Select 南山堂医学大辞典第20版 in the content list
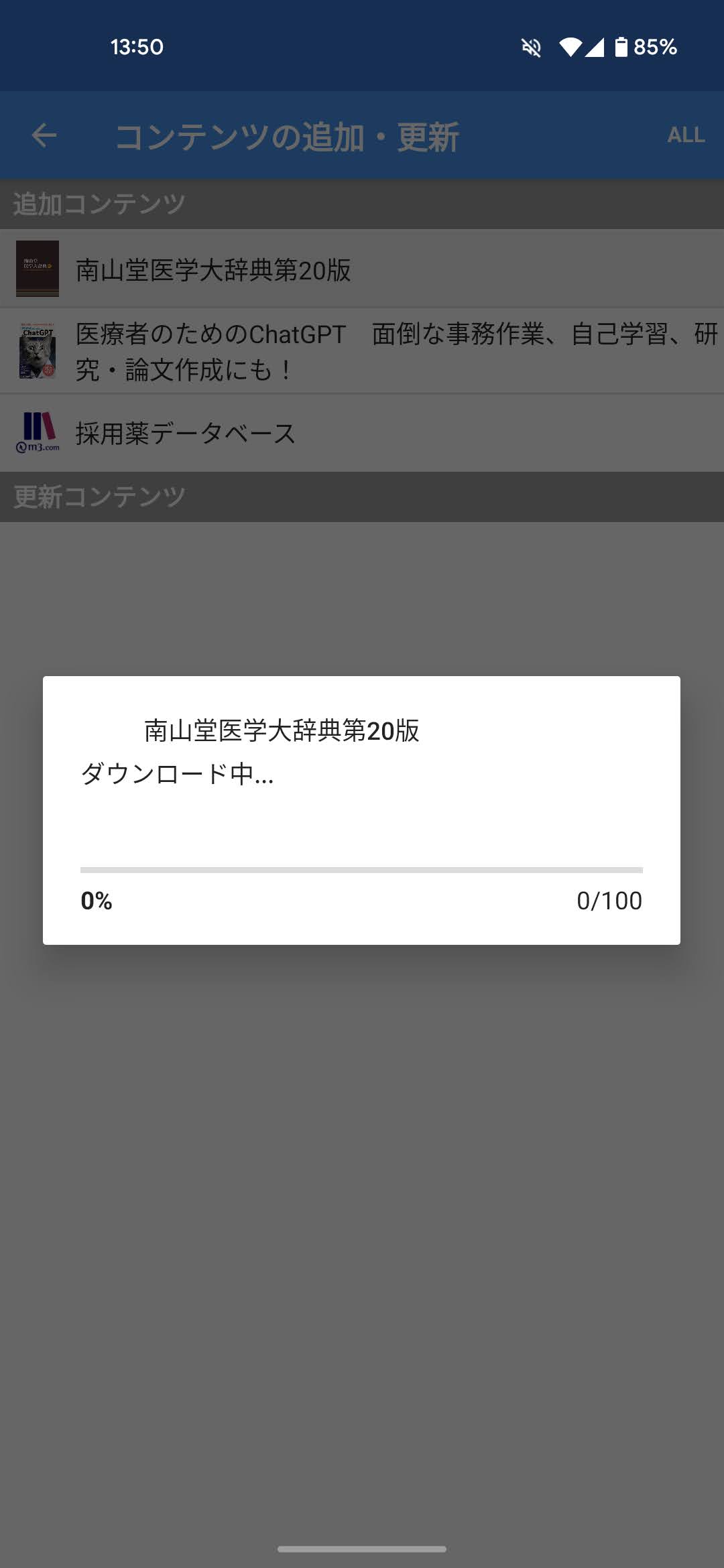724x1568 pixels. tap(213, 269)
